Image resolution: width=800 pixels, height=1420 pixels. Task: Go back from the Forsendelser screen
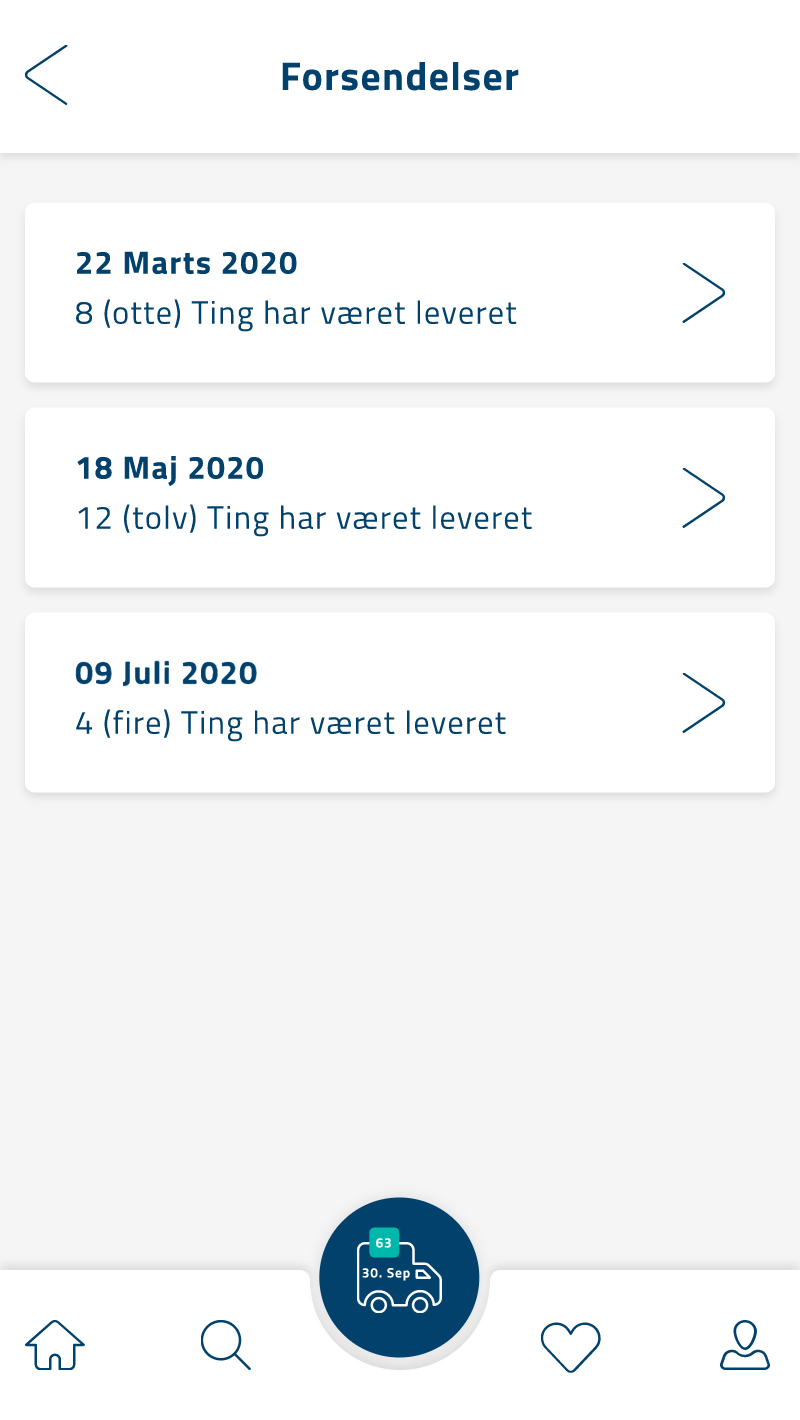(46, 75)
